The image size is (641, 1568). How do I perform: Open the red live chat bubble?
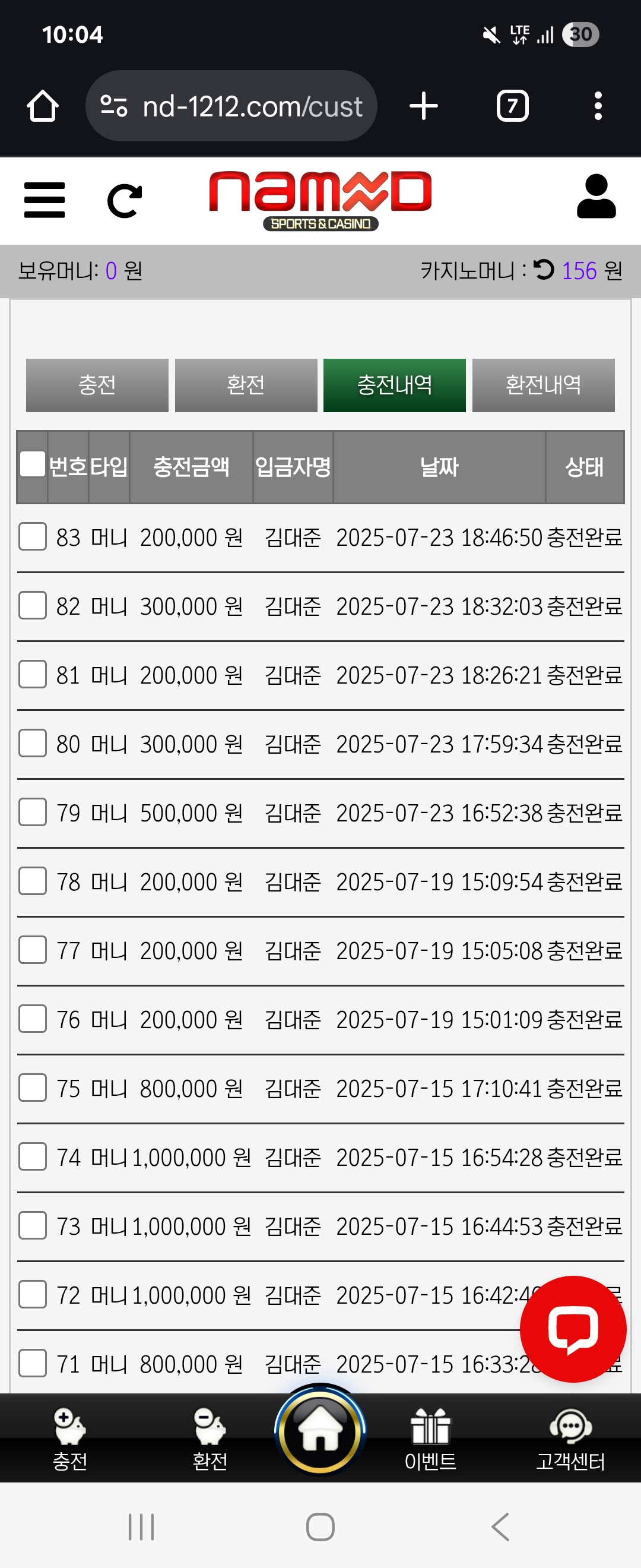pos(573,1329)
